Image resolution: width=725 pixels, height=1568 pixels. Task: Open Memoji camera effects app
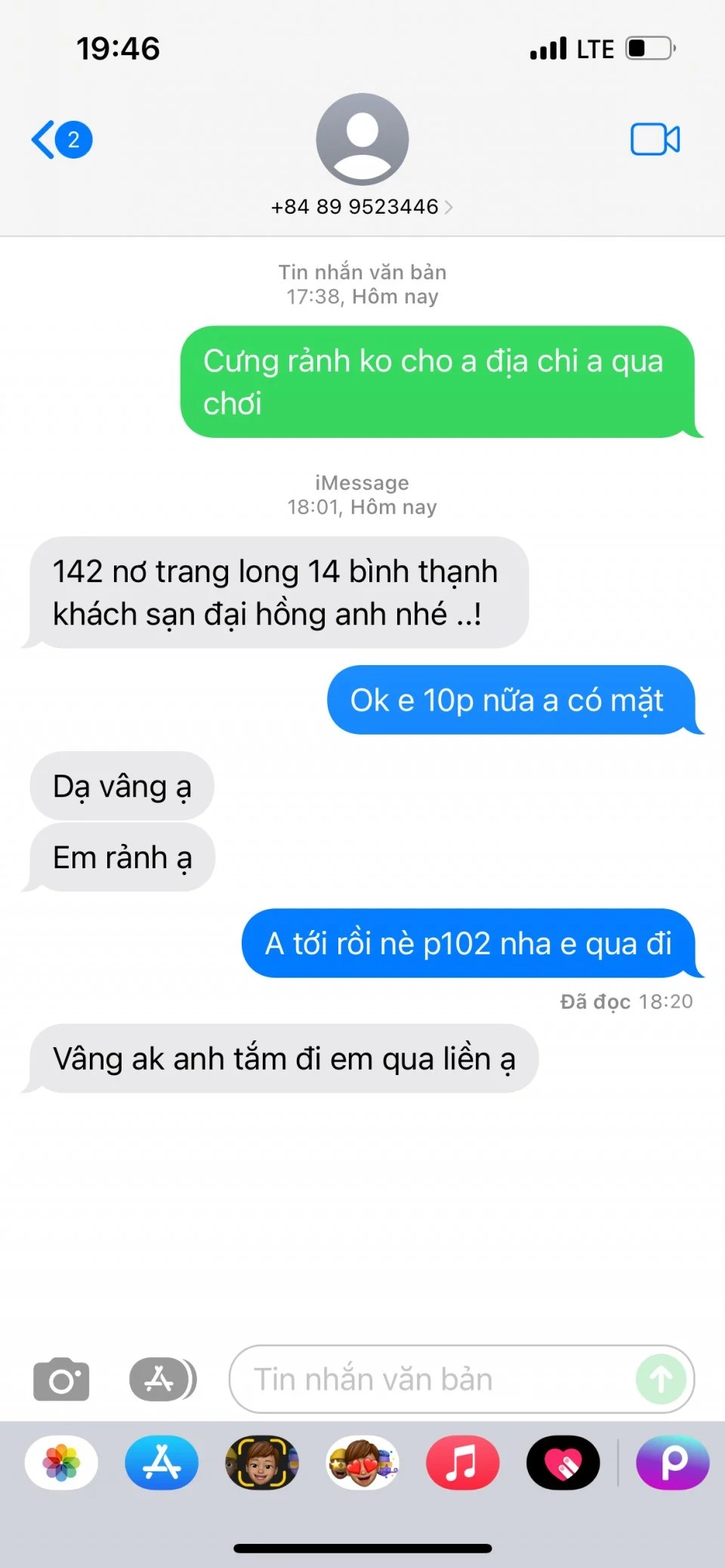coord(262,1463)
